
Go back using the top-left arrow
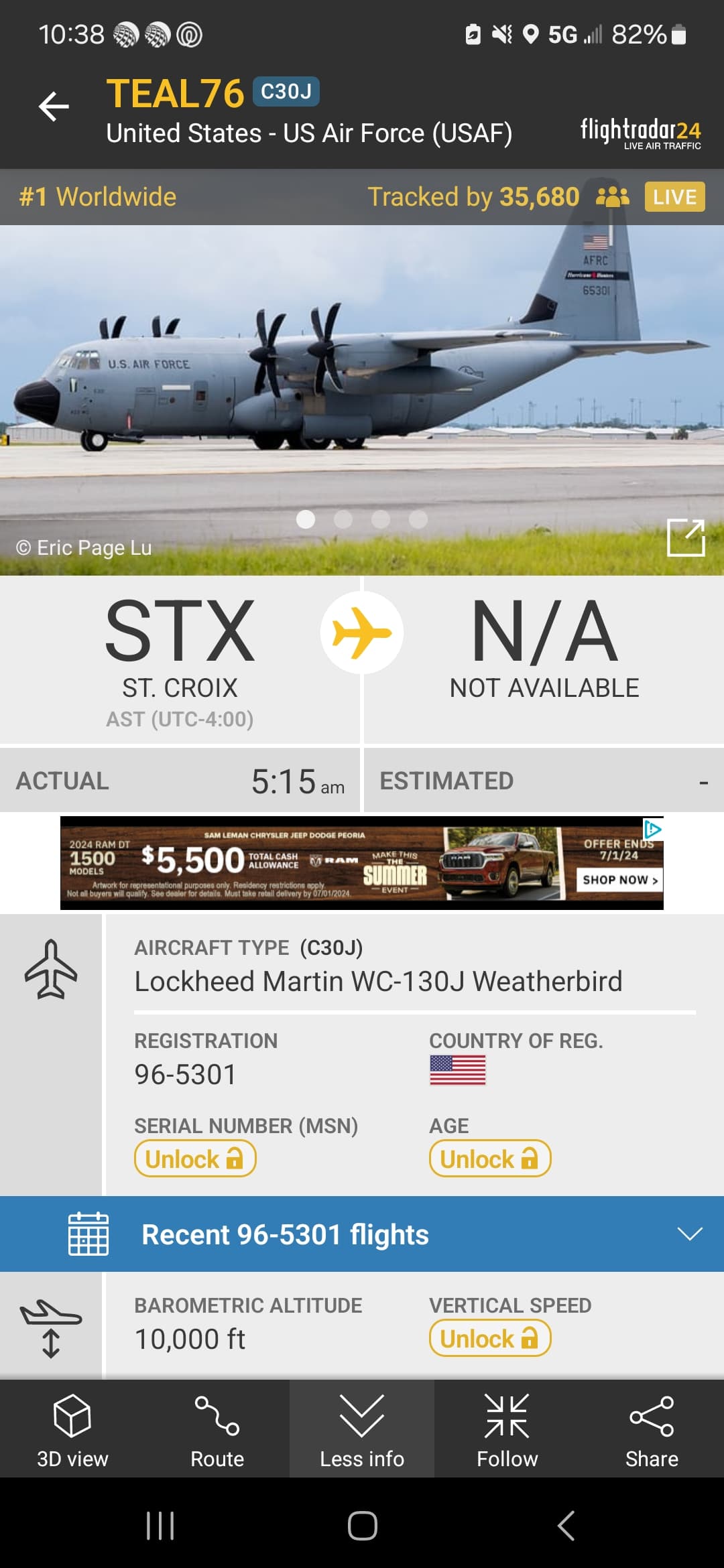(x=54, y=107)
